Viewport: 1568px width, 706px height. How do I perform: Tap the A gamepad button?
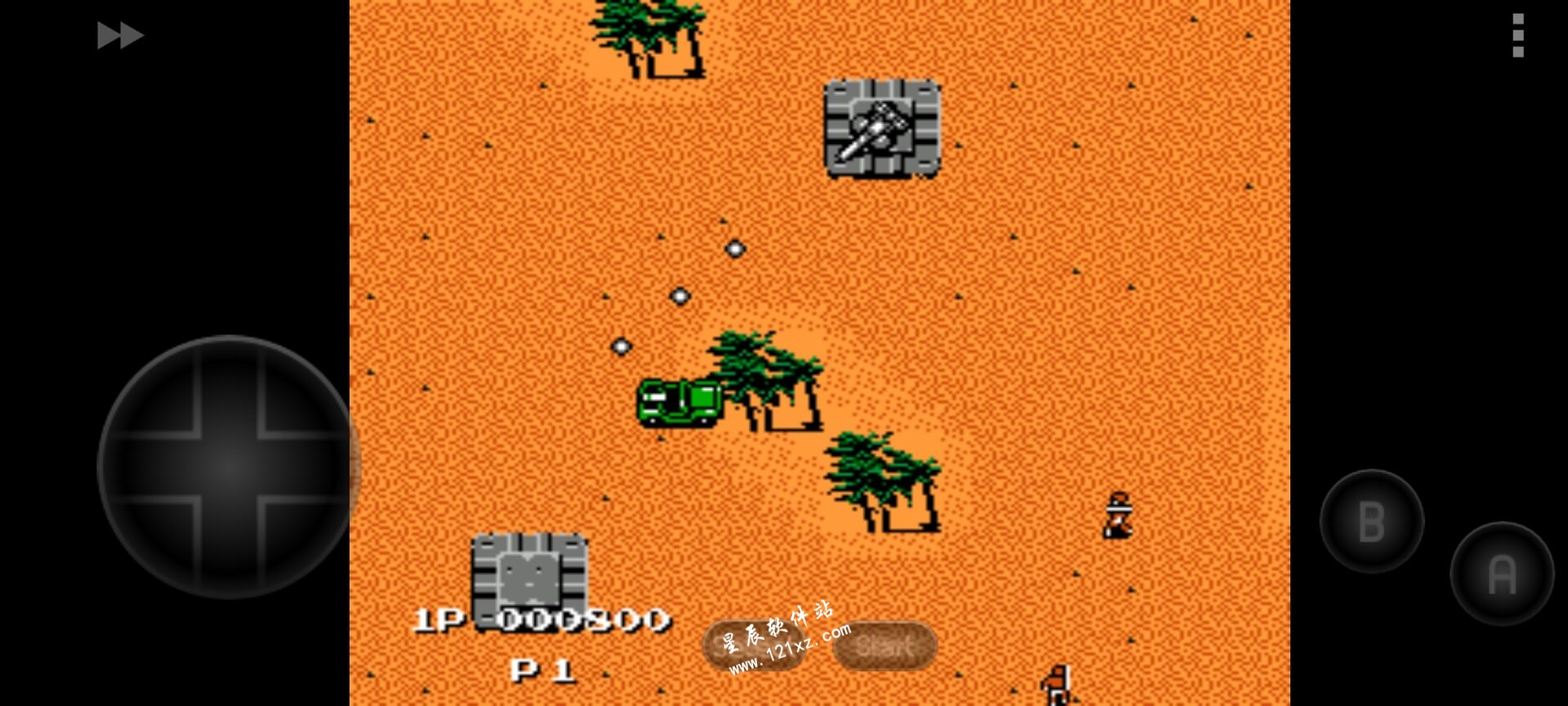click(x=1501, y=574)
